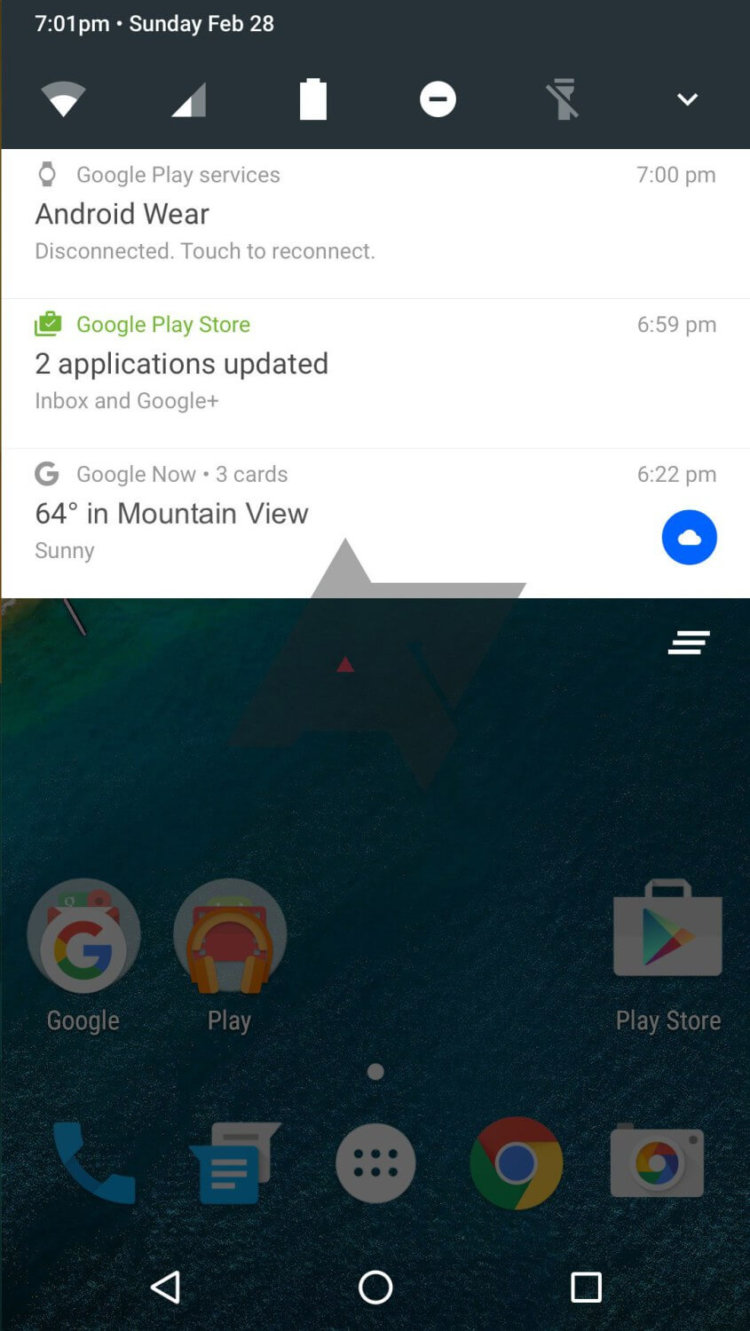Expand the Google Now 3 cards notification
Viewport: 750px width, 1331px height.
300,513
